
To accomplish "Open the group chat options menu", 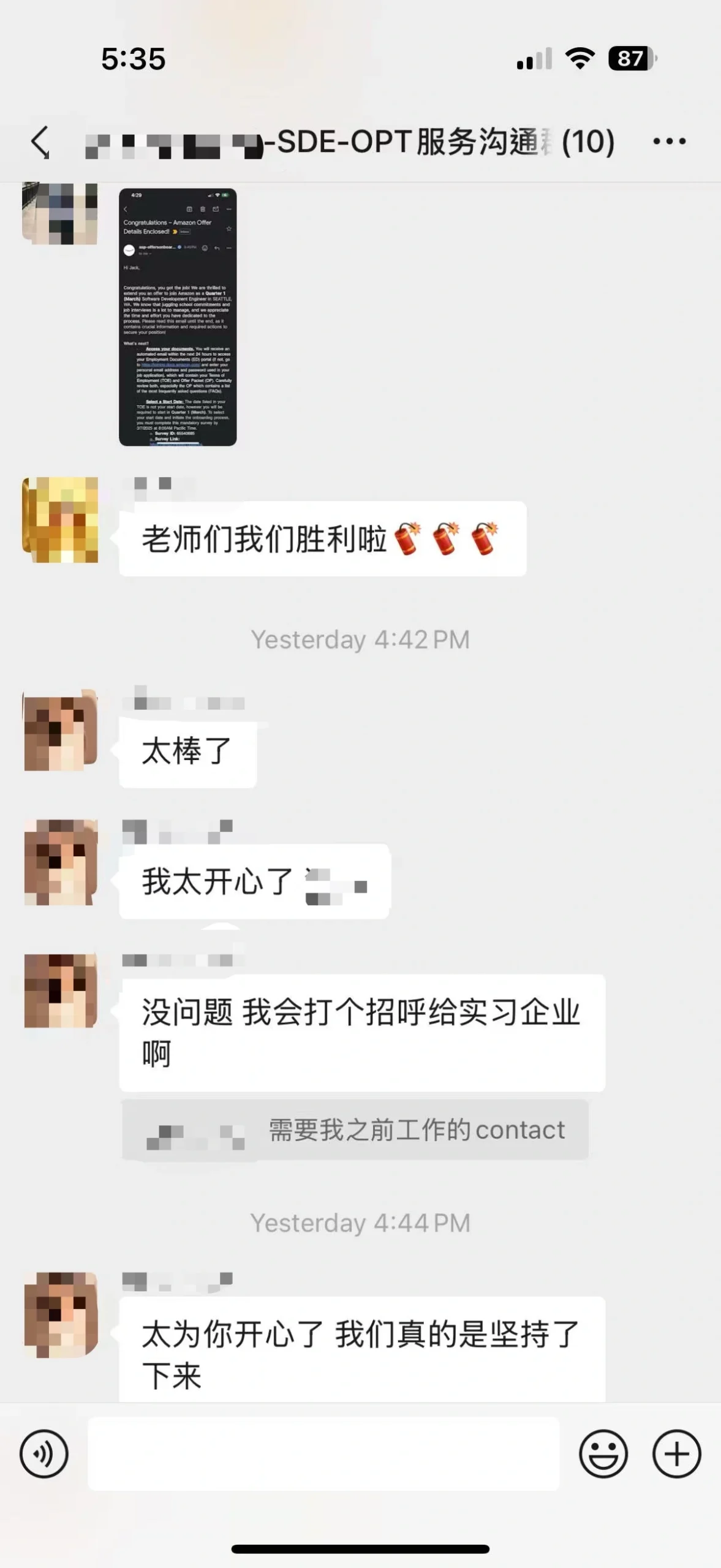I will [669, 141].
